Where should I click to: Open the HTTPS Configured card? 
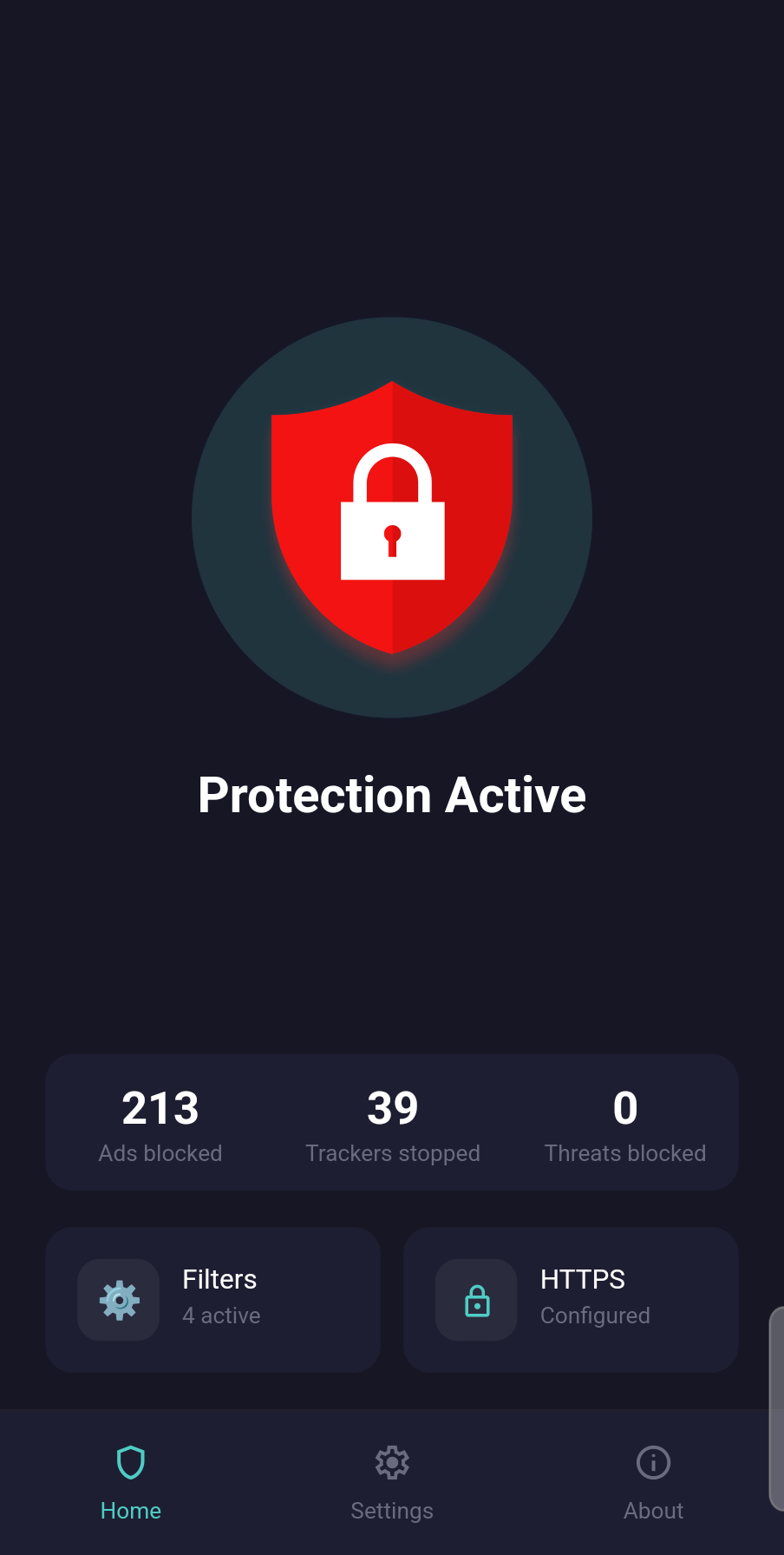click(571, 1299)
